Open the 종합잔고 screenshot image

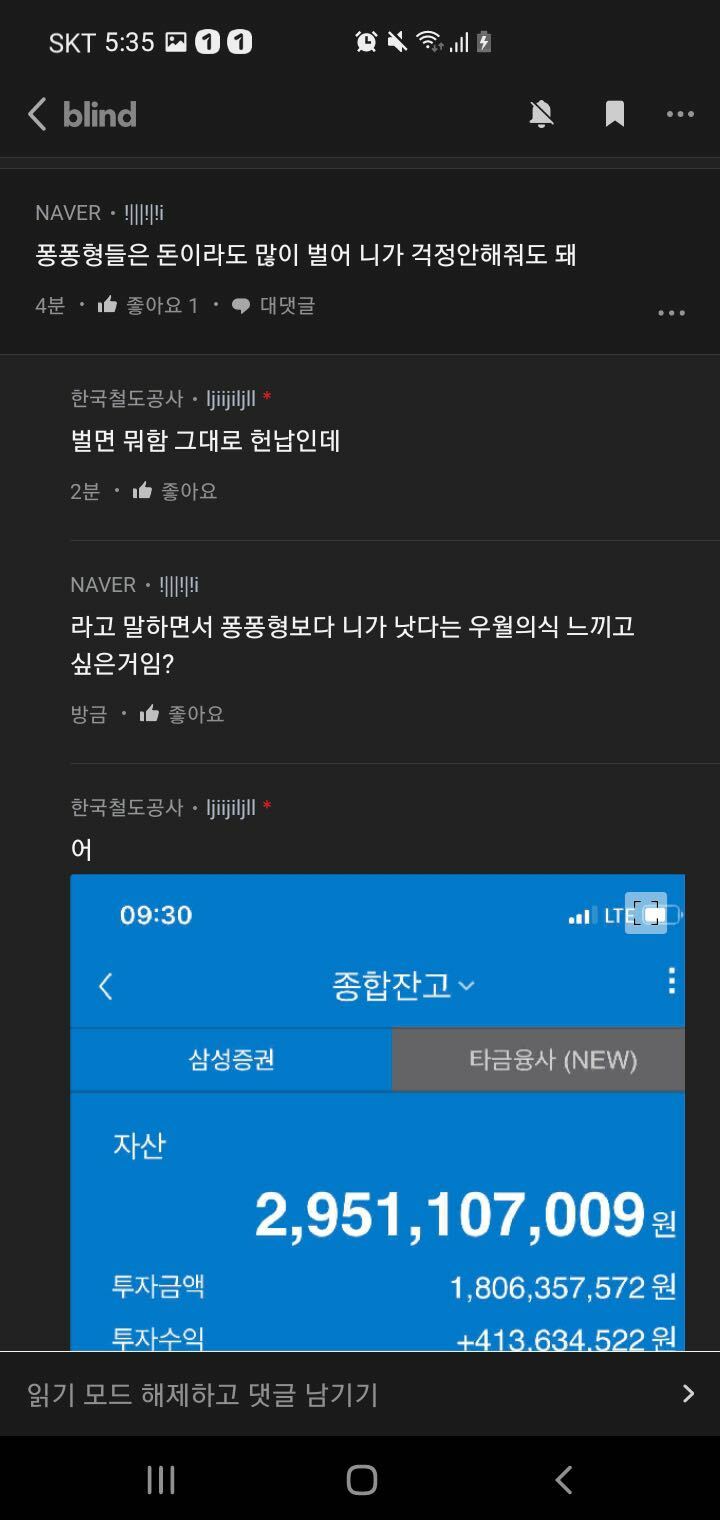pyautogui.click(x=377, y=1110)
